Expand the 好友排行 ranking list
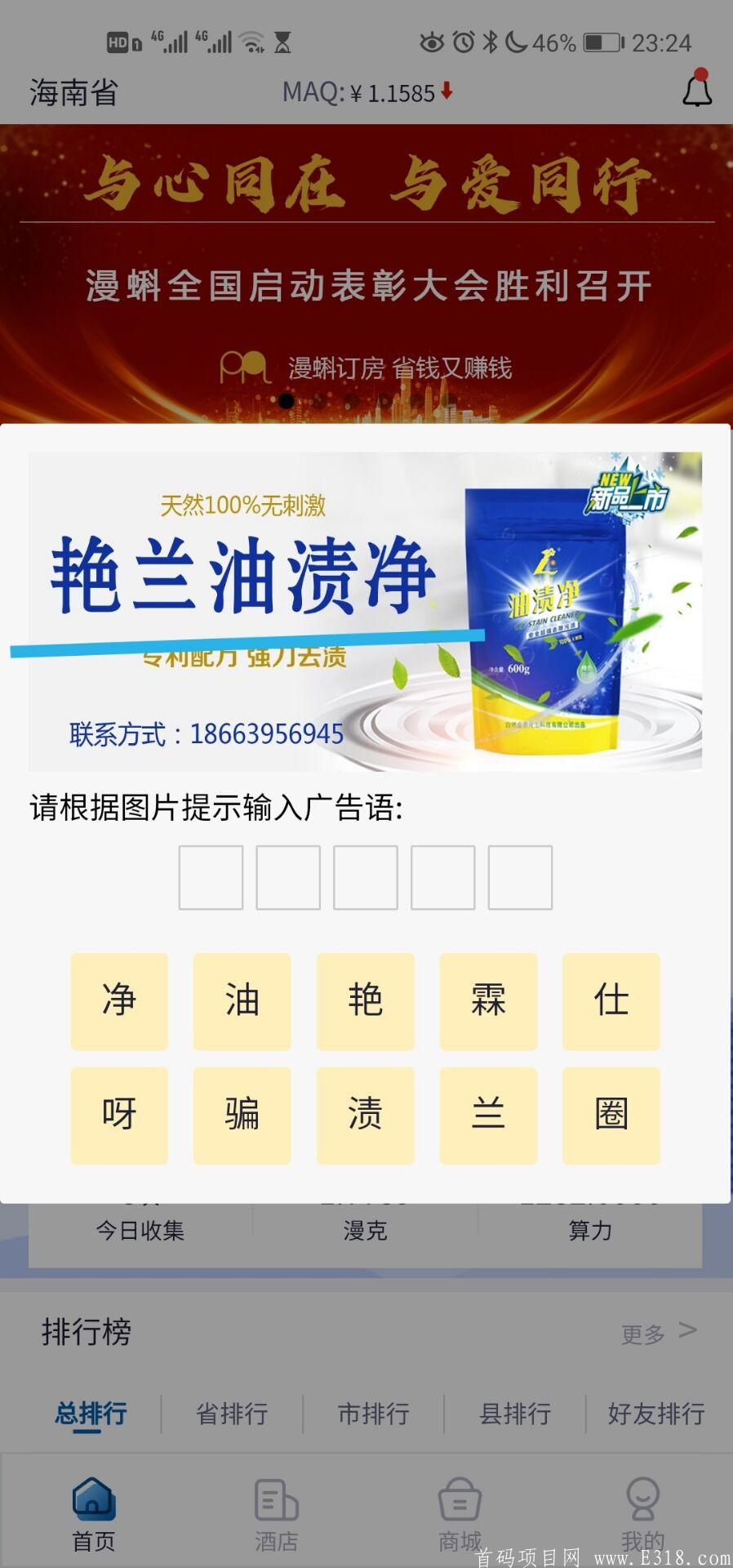This screenshot has width=733, height=1568. point(658,1413)
